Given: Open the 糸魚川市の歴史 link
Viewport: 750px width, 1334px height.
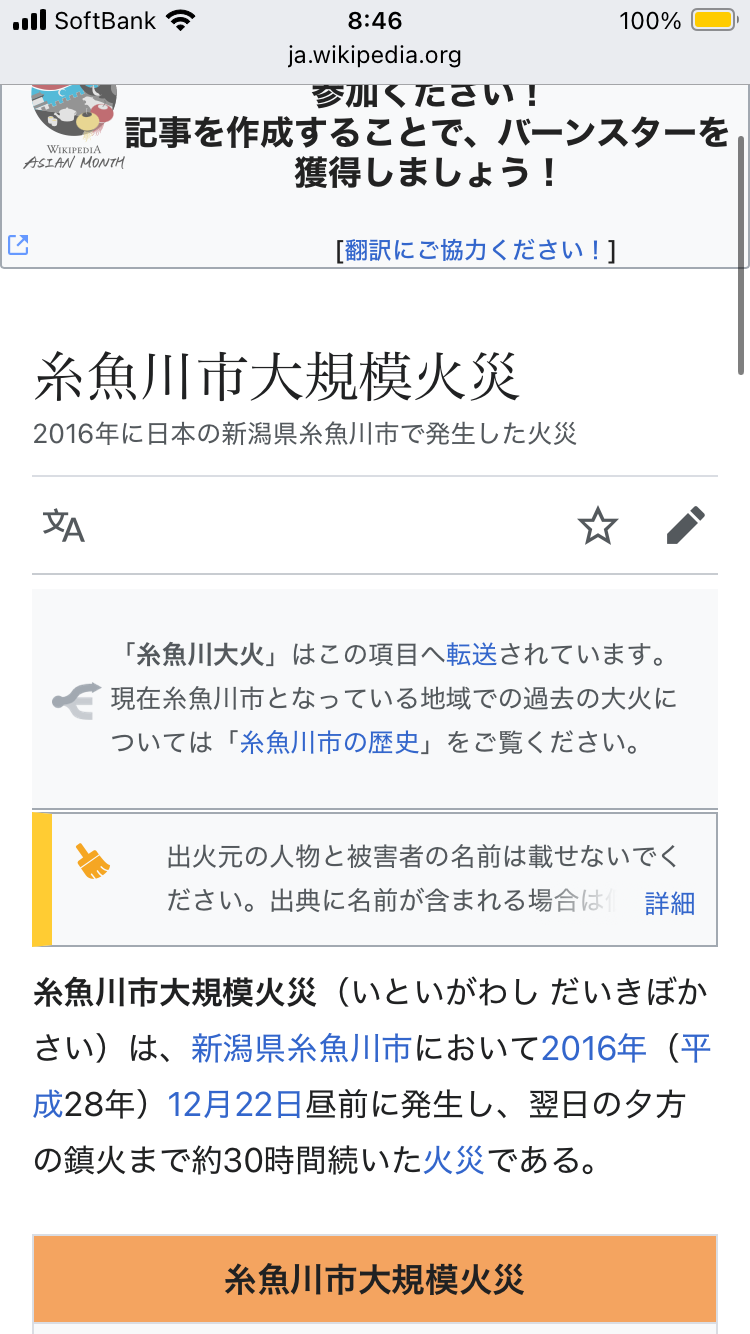Looking at the screenshot, I should point(330,743).
